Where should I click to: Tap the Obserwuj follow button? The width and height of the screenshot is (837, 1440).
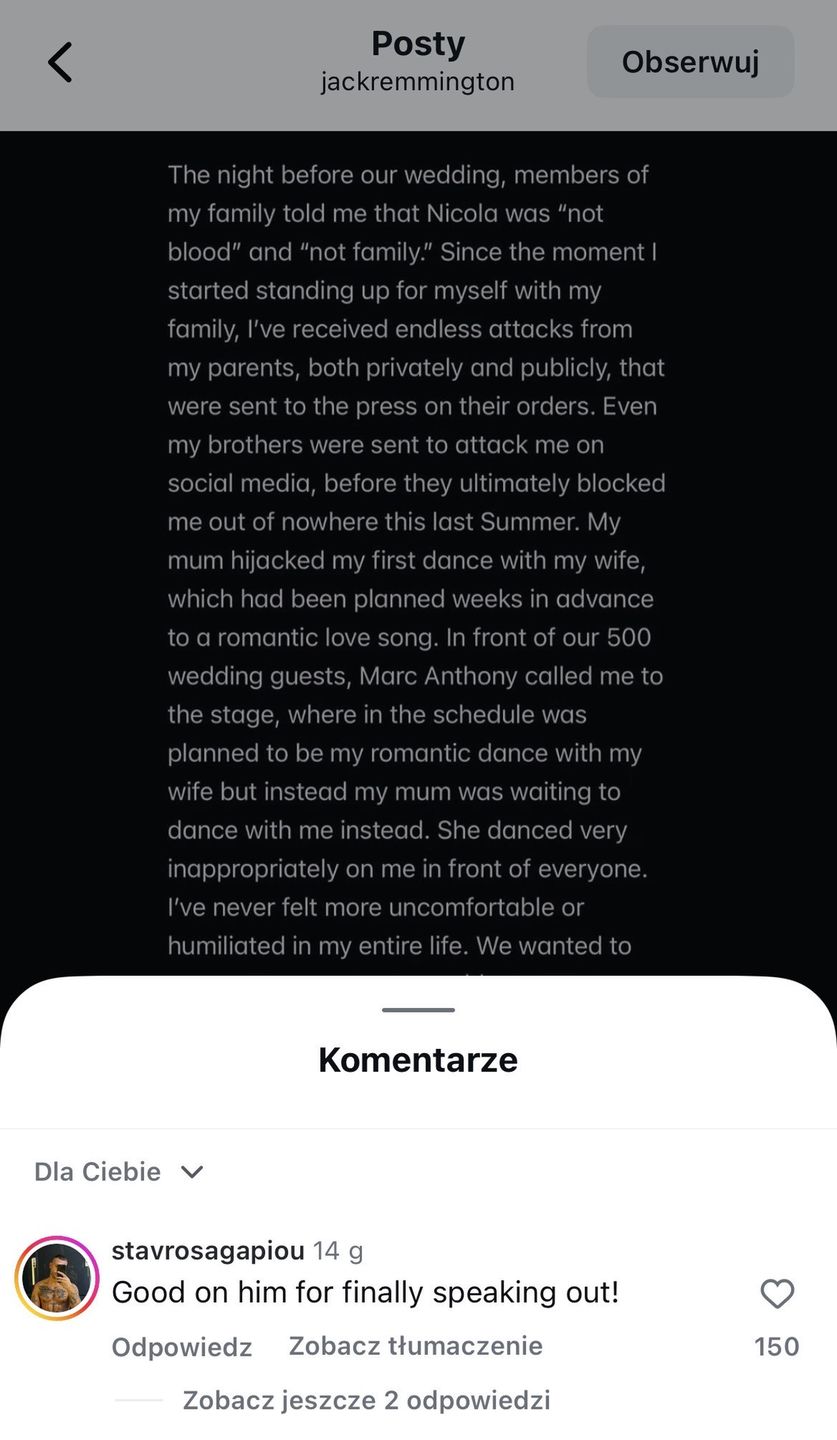690,62
